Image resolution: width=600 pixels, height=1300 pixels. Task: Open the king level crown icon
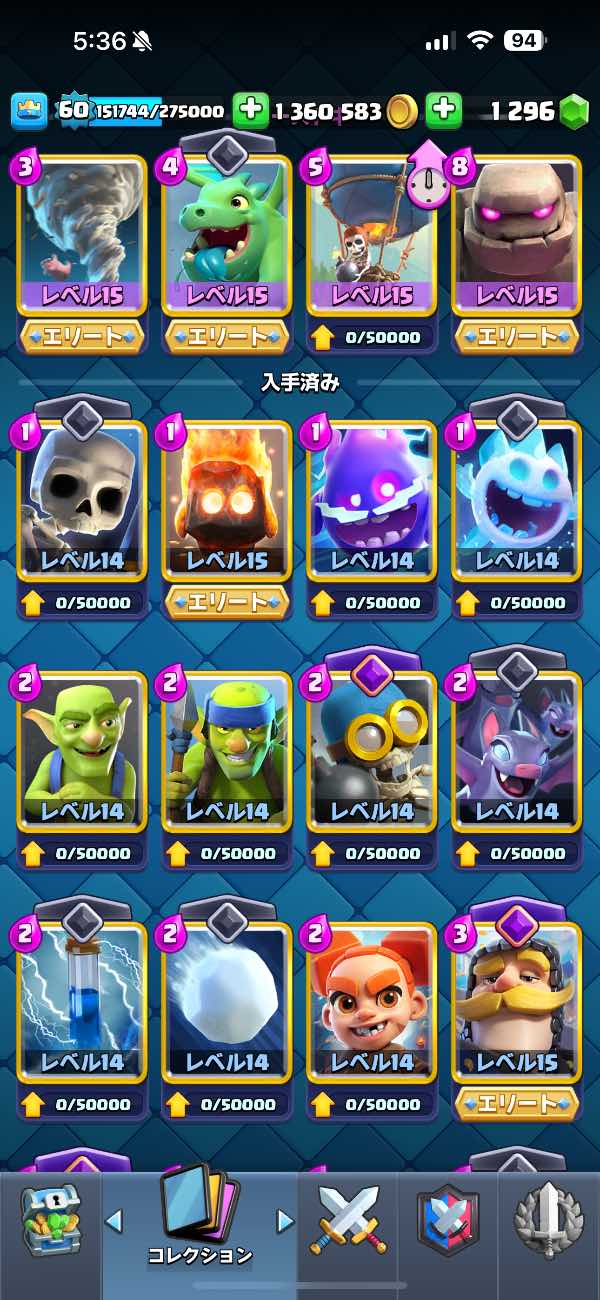30,111
